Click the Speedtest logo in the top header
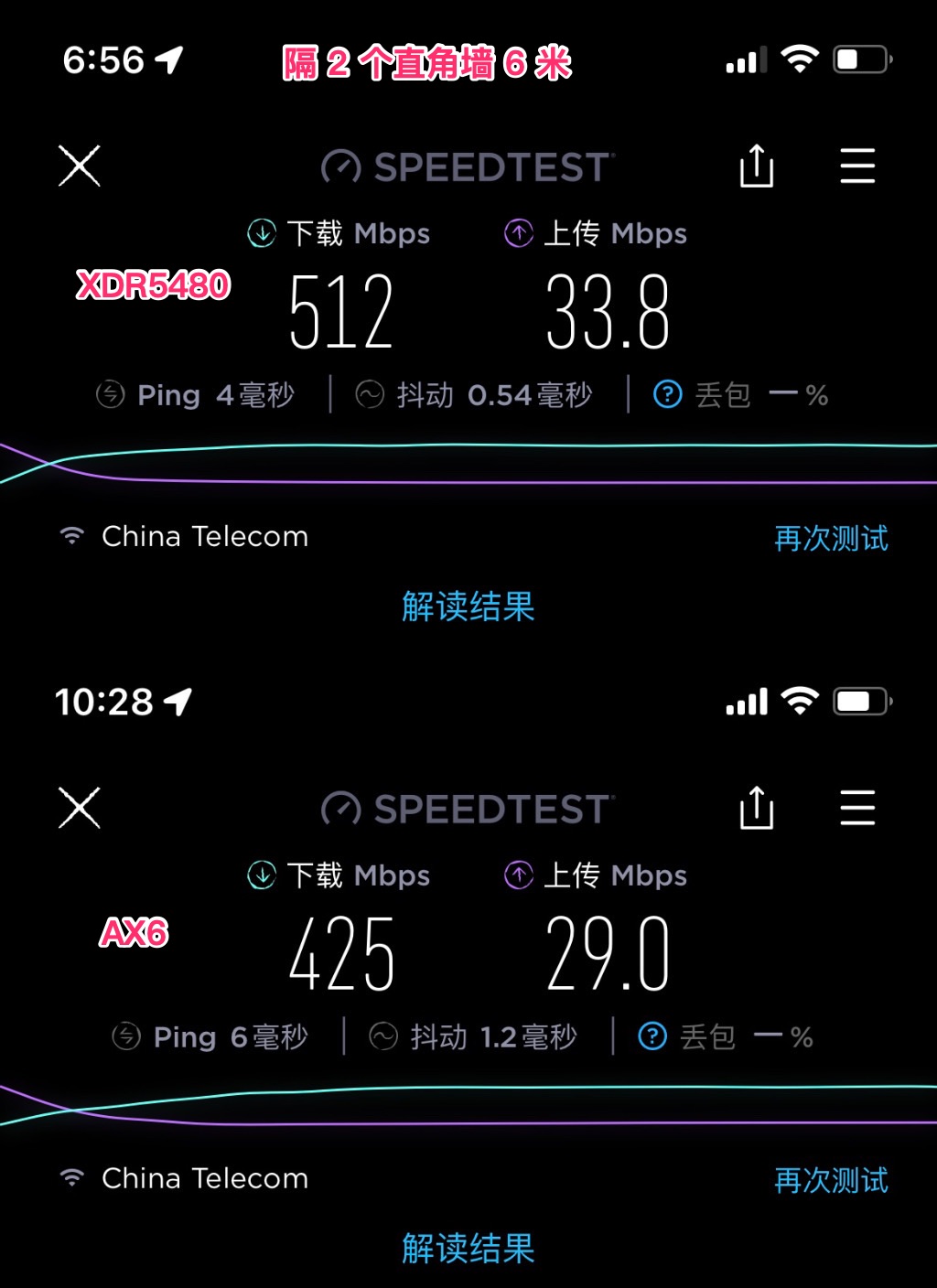 pos(468,166)
